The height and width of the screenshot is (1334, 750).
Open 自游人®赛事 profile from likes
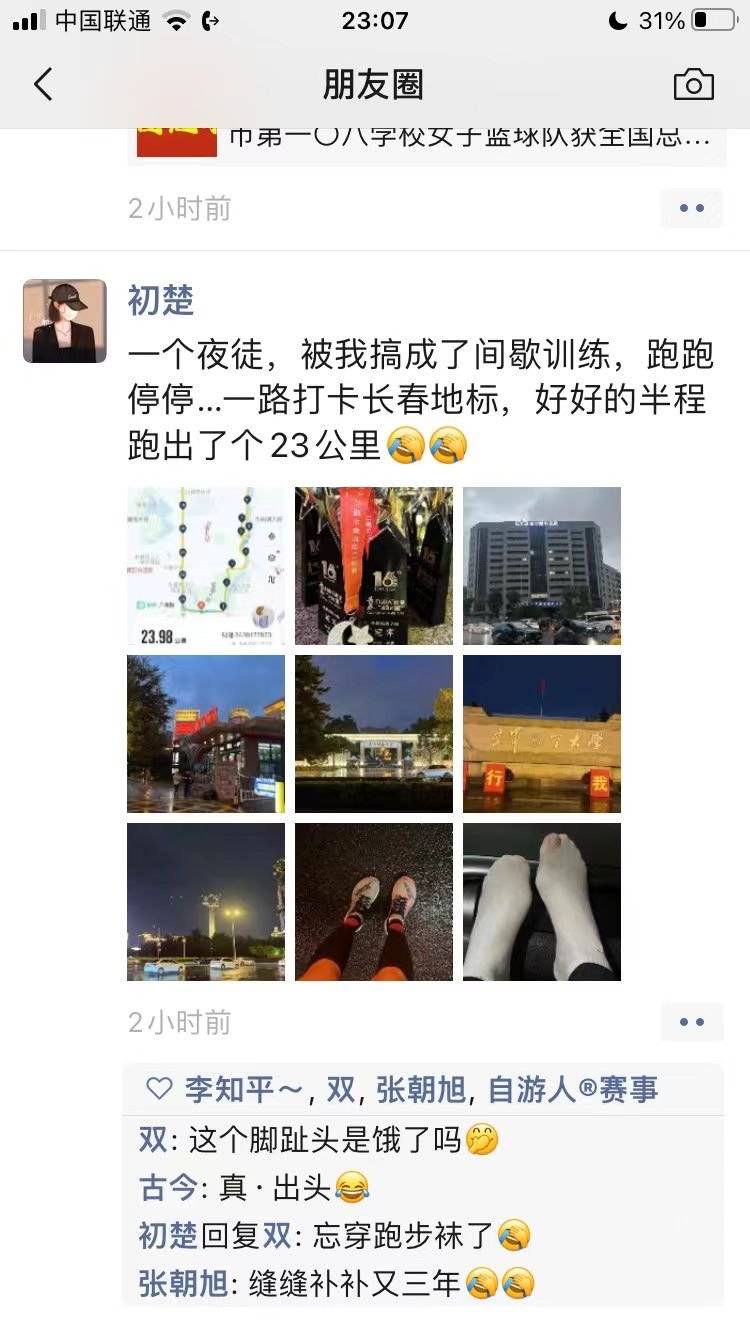(572, 1090)
